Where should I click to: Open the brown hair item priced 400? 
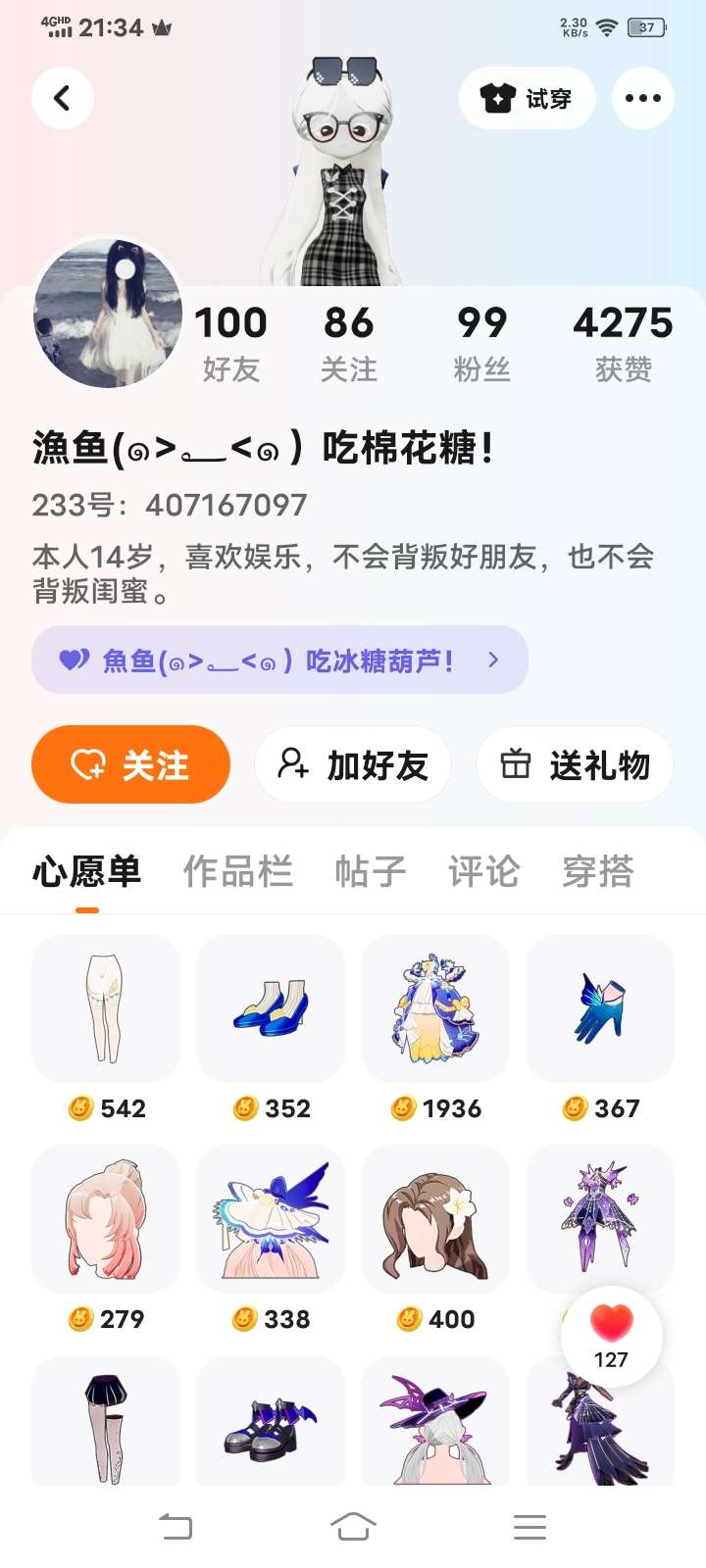[x=435, y=1220]
